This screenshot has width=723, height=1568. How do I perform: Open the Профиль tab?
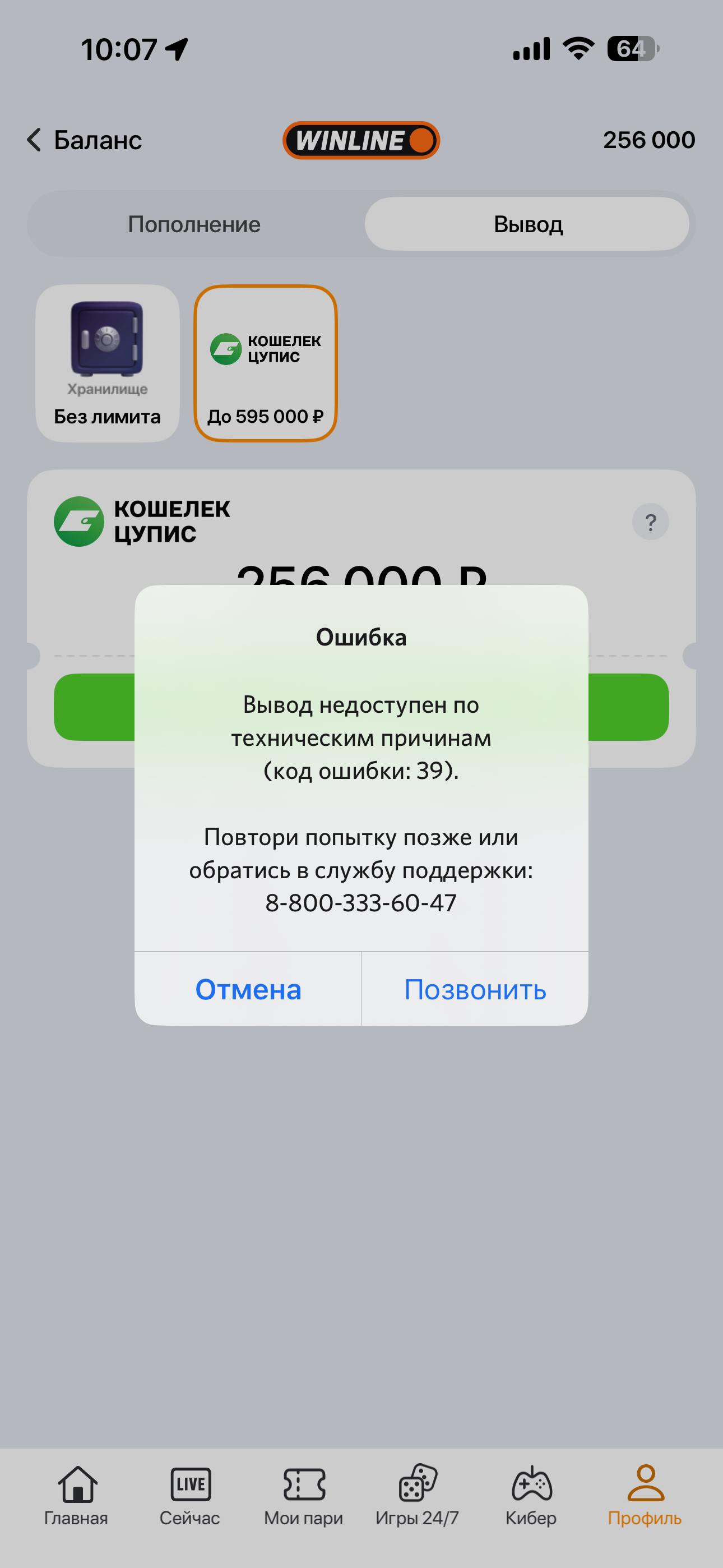point(645,1495)
